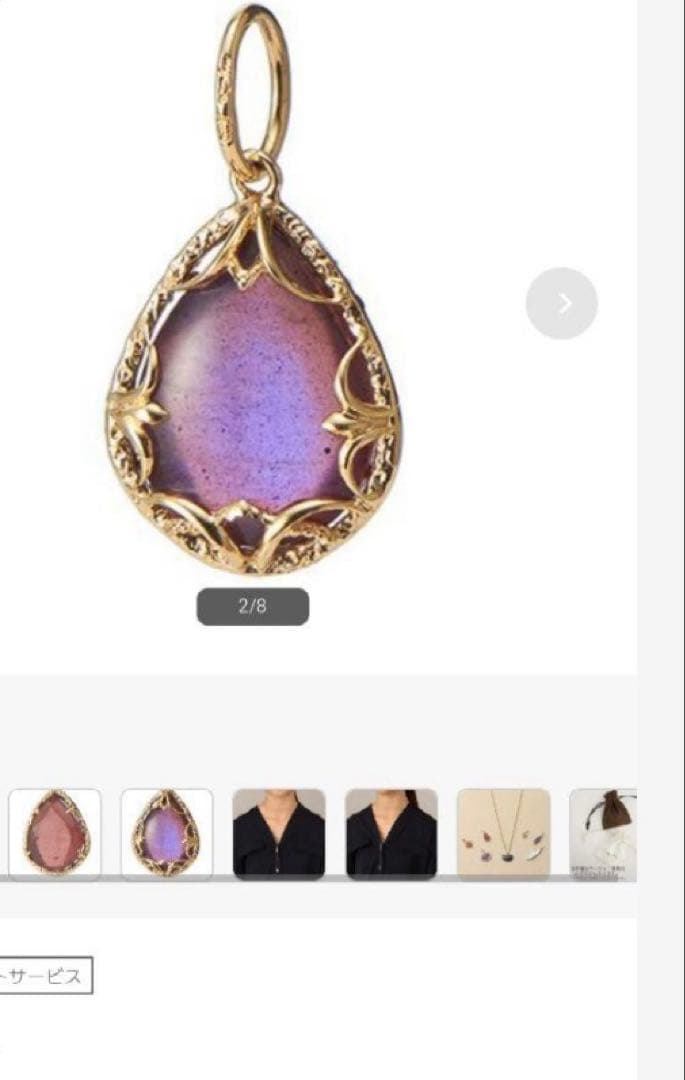The height and width of the screenshot is (1080, 685).
Task: Go to the next product image
Action: tap(561, 303)
